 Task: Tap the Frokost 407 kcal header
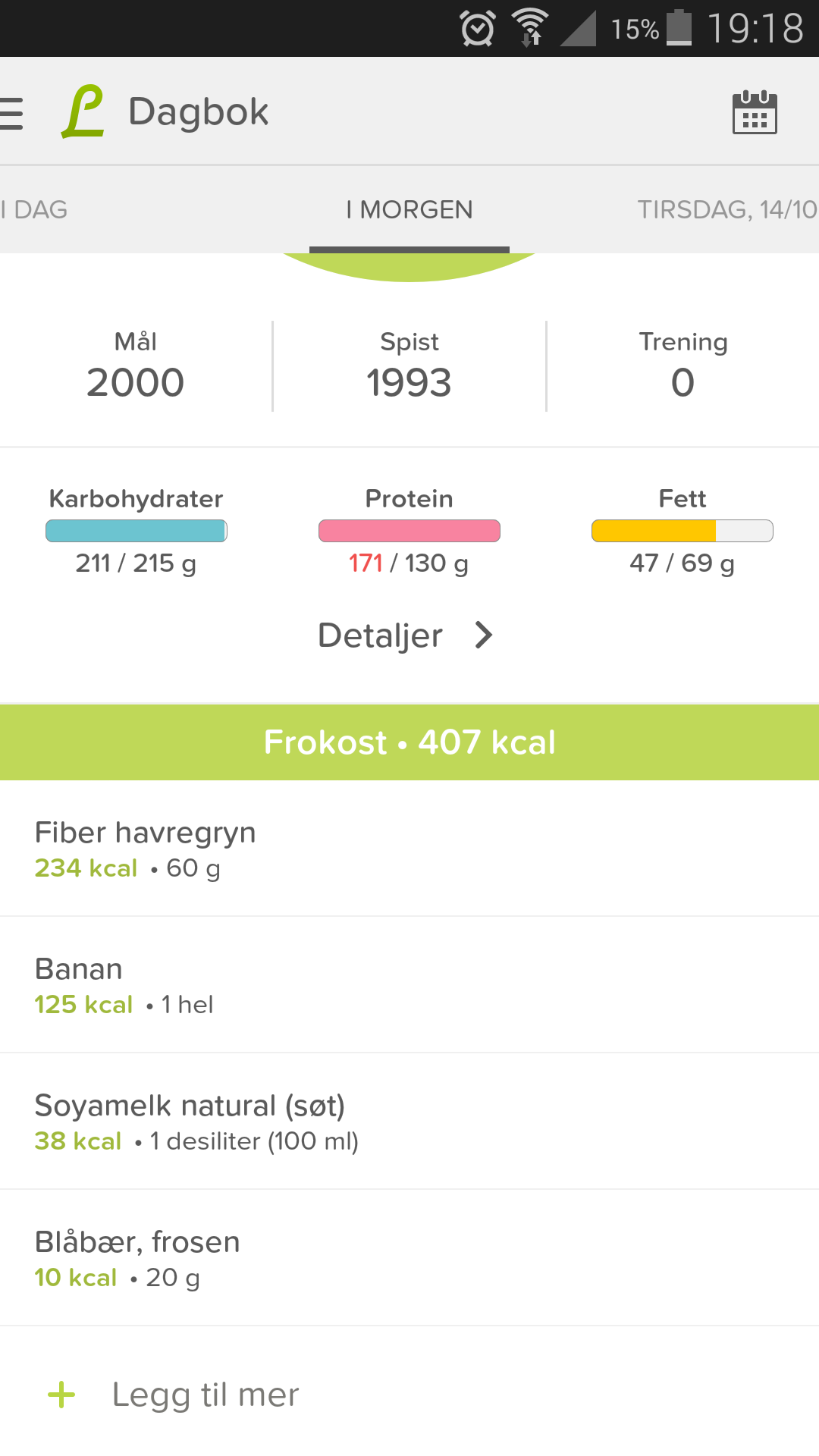[409, 742]
